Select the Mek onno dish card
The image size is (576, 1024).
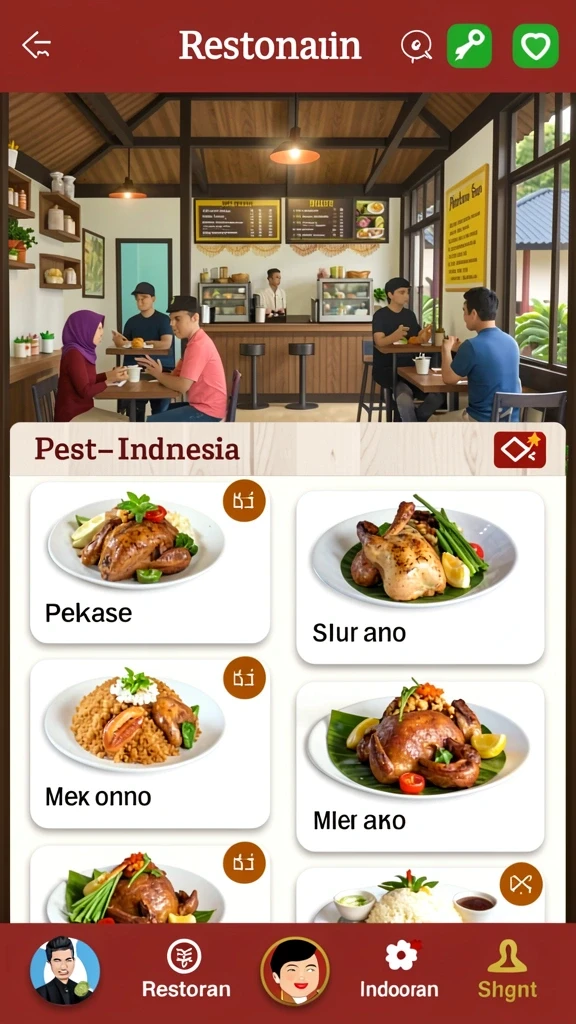coord(150,744)
